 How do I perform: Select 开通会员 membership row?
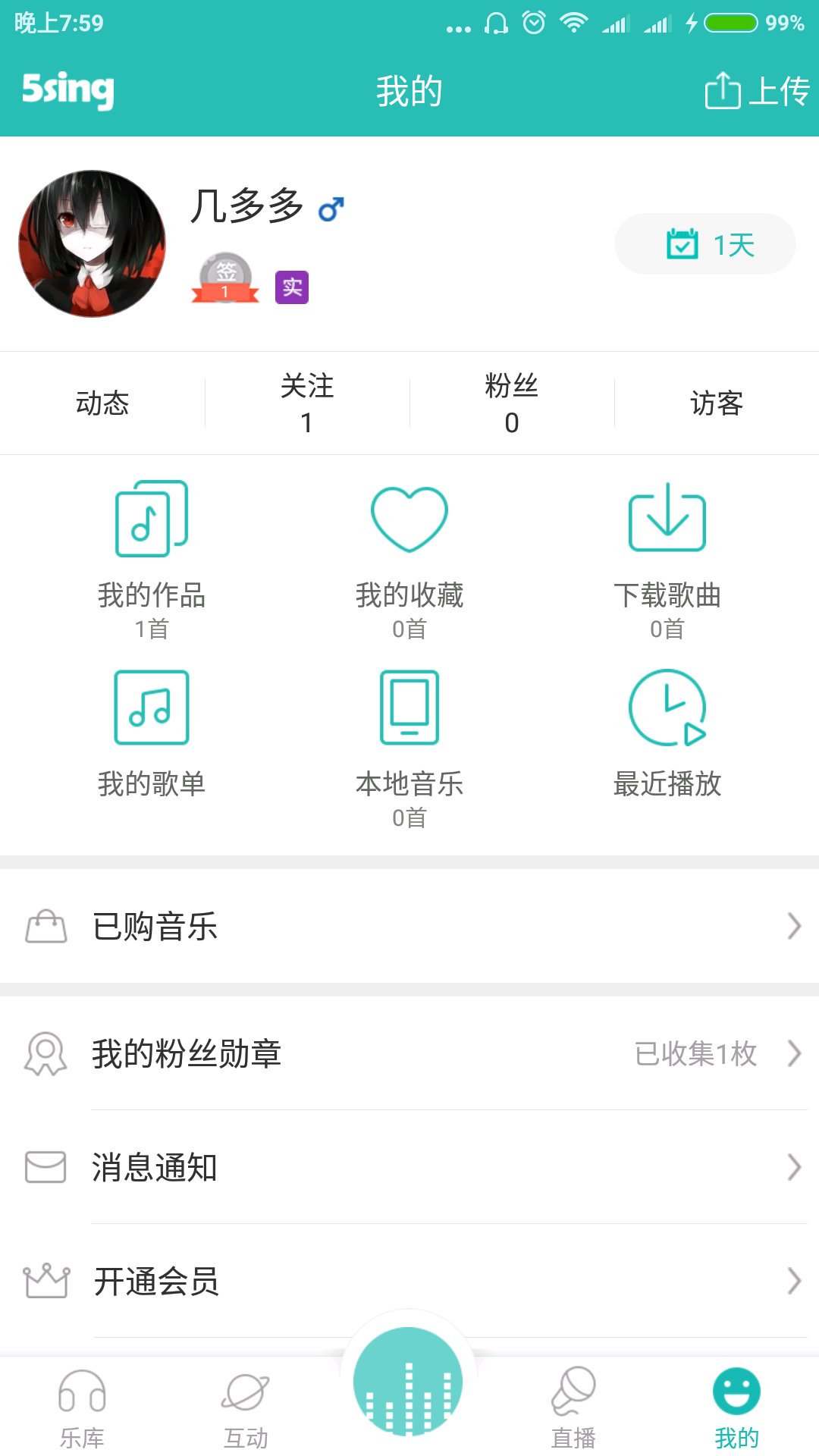[x=409, y=1281]
